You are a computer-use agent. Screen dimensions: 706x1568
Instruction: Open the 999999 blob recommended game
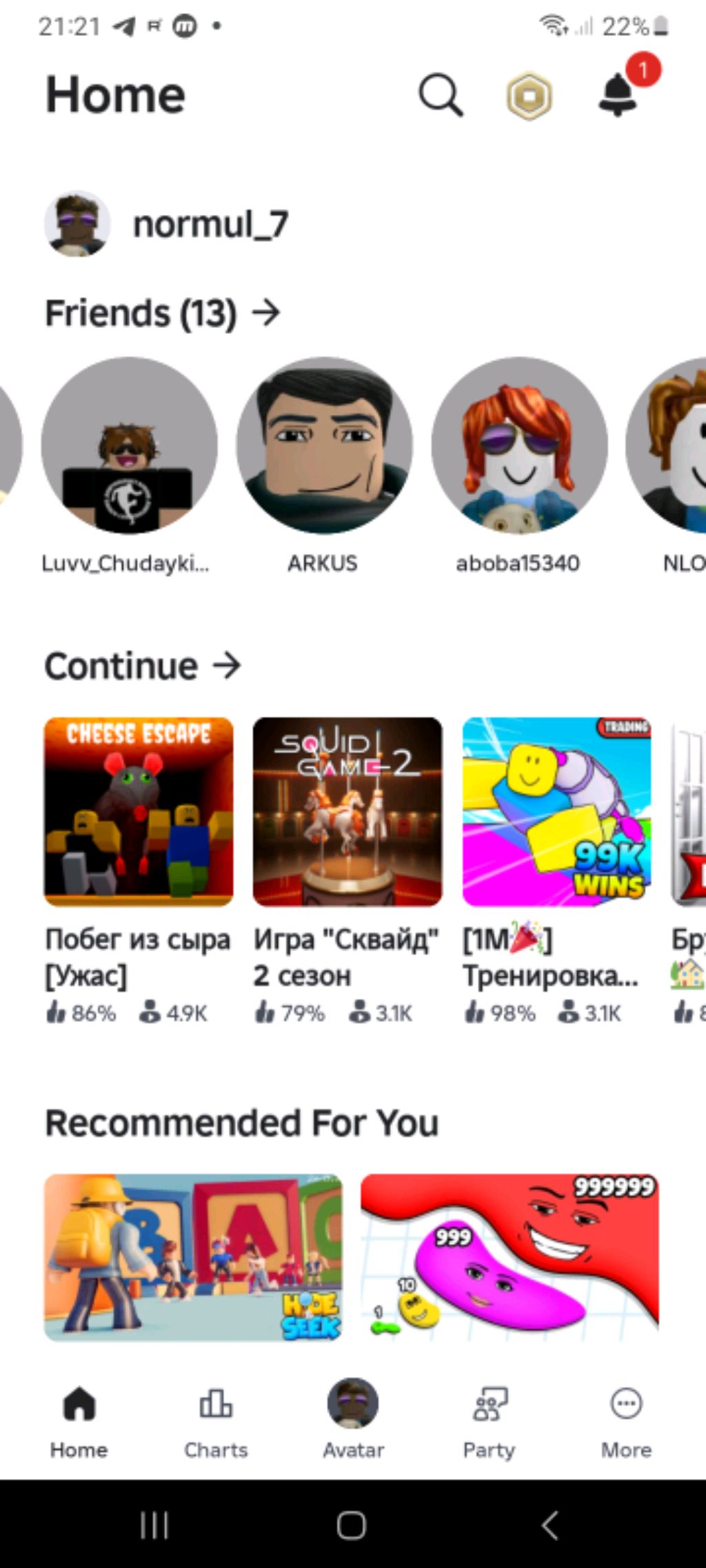point(510,1257)
